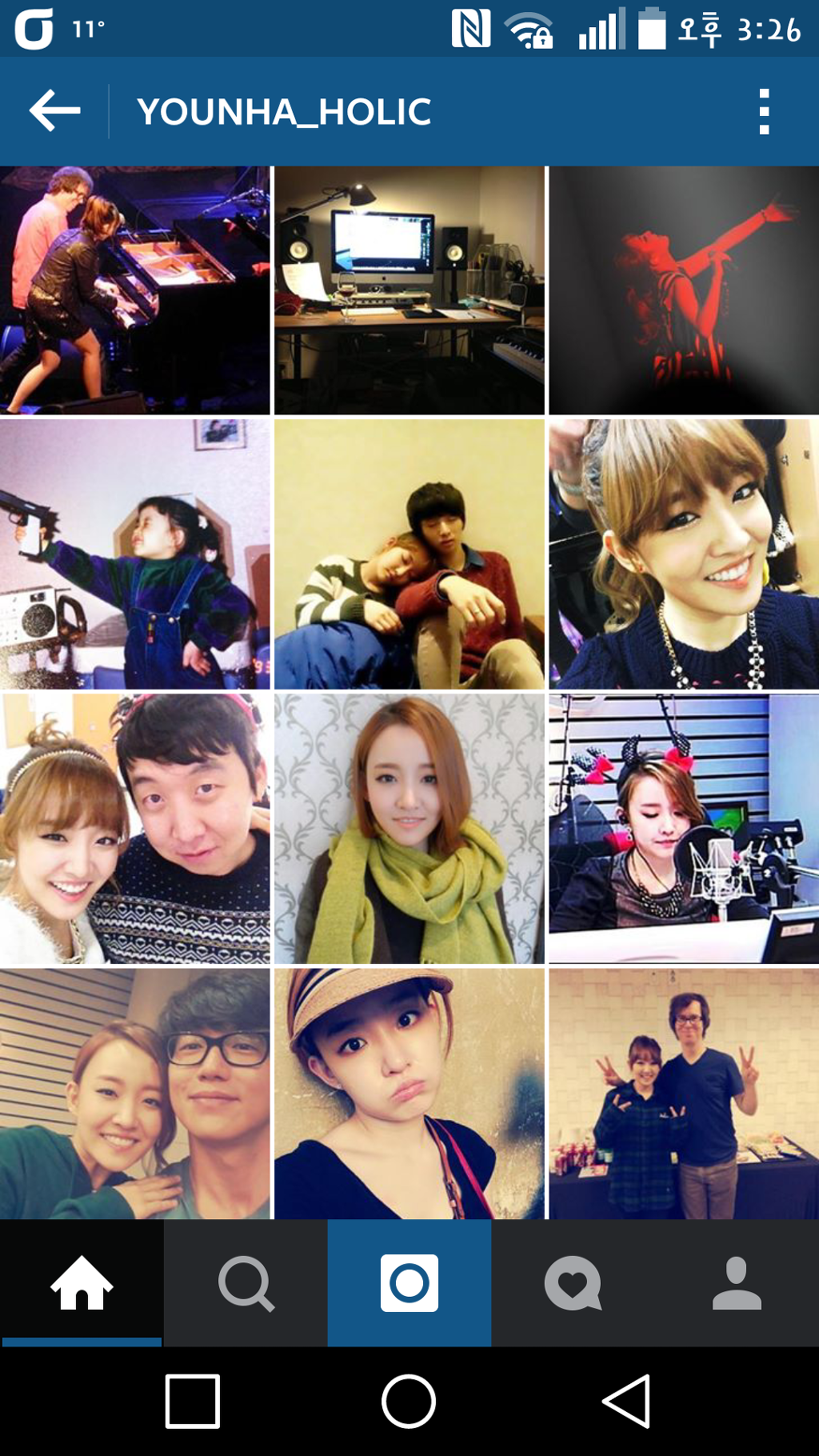Image resolution: width=819 pixels, height=1456 pixels.
Task: Switch to the Search tab
Action: pyautogui.click(x=246, y=1283)
